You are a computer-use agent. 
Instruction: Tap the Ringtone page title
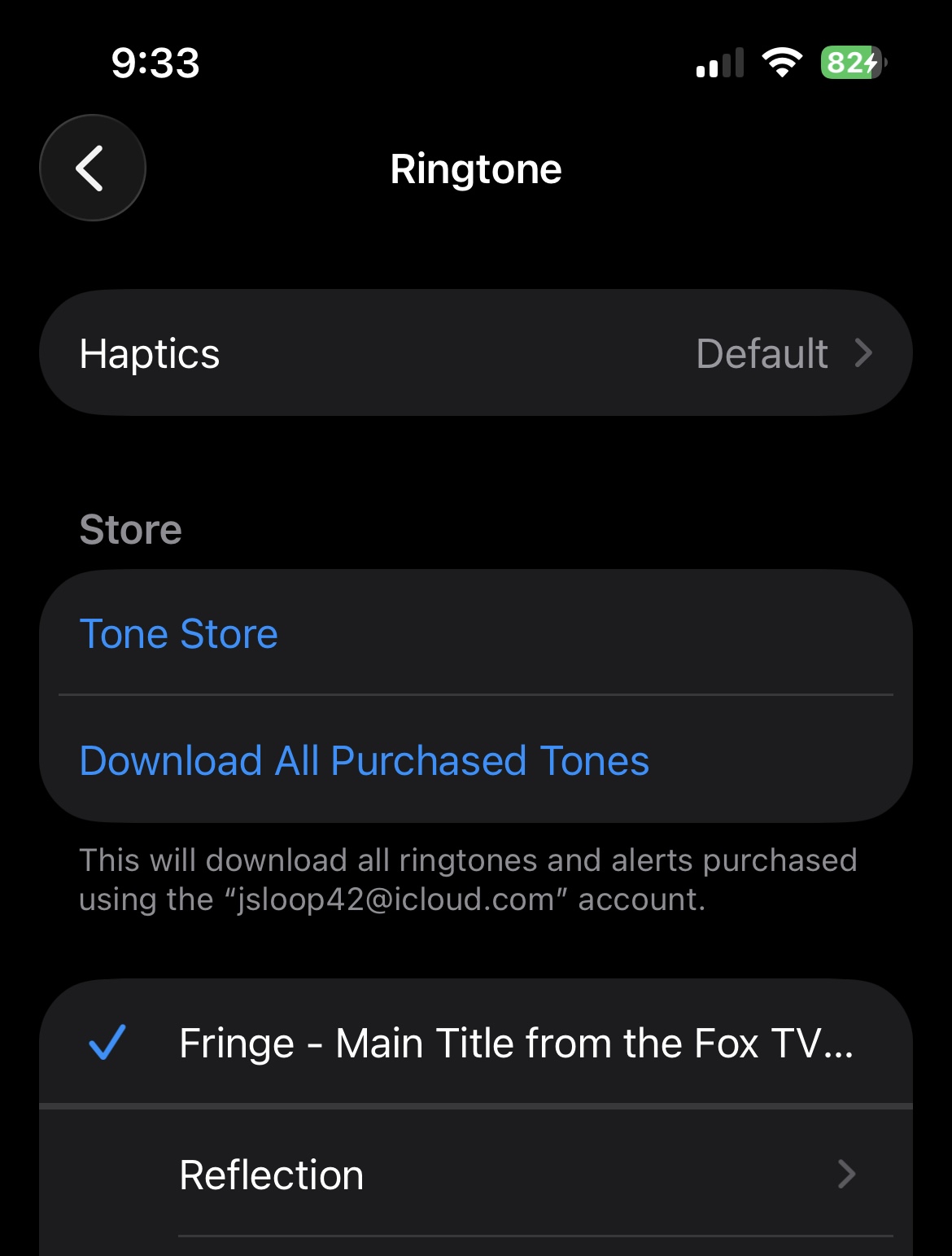point(476,168)
